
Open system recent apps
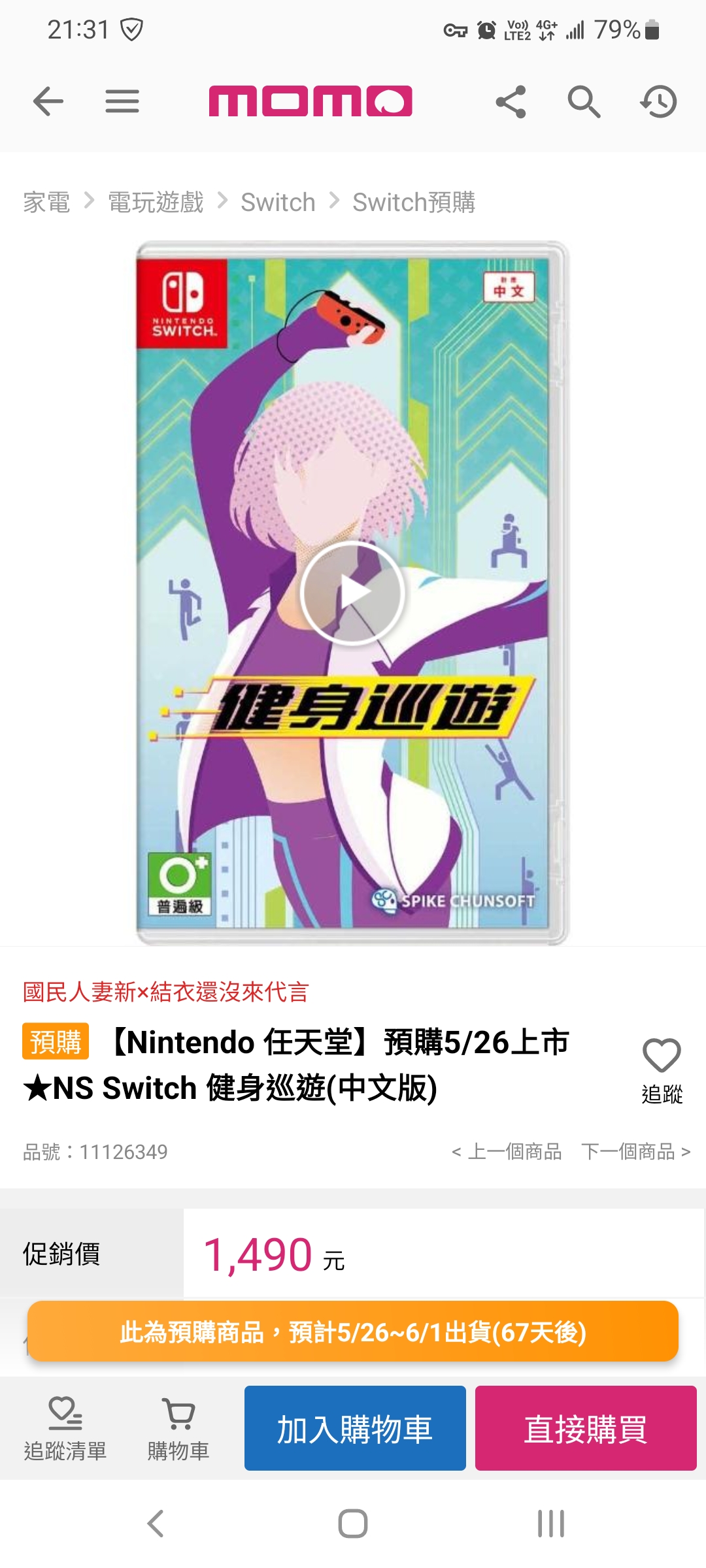point(550,1524)
